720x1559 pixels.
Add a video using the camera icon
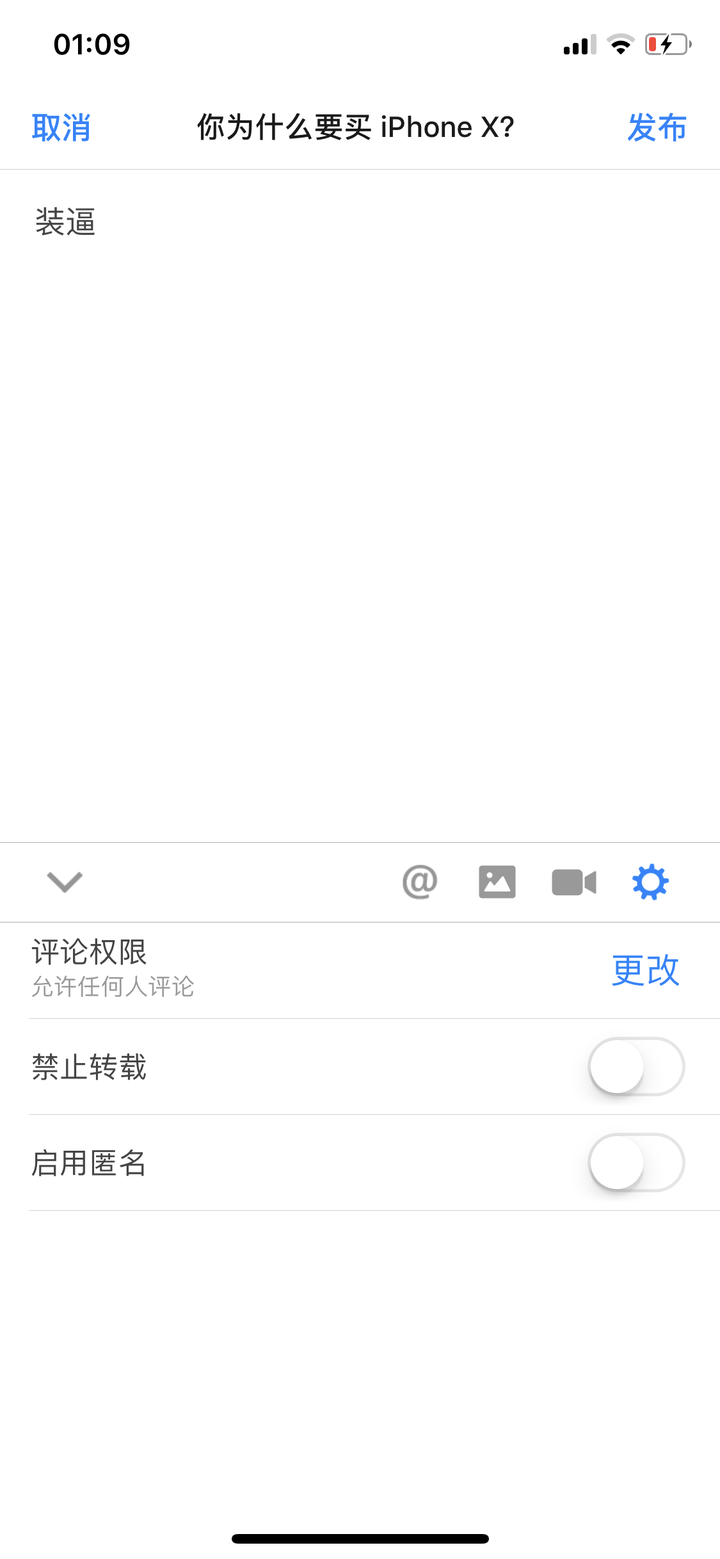574,882
